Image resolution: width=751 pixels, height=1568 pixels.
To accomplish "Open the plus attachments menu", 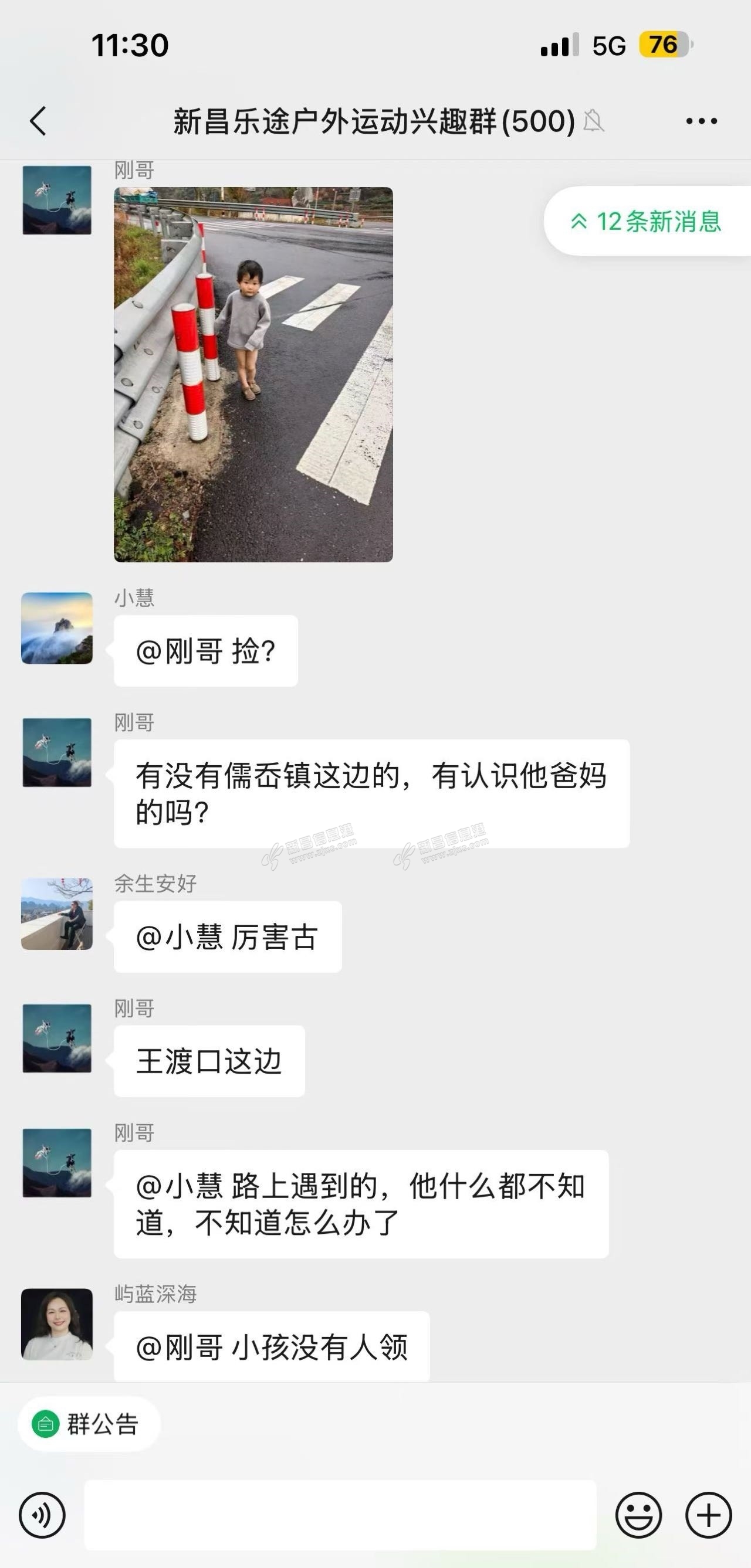I will (x=708, y=1515).
